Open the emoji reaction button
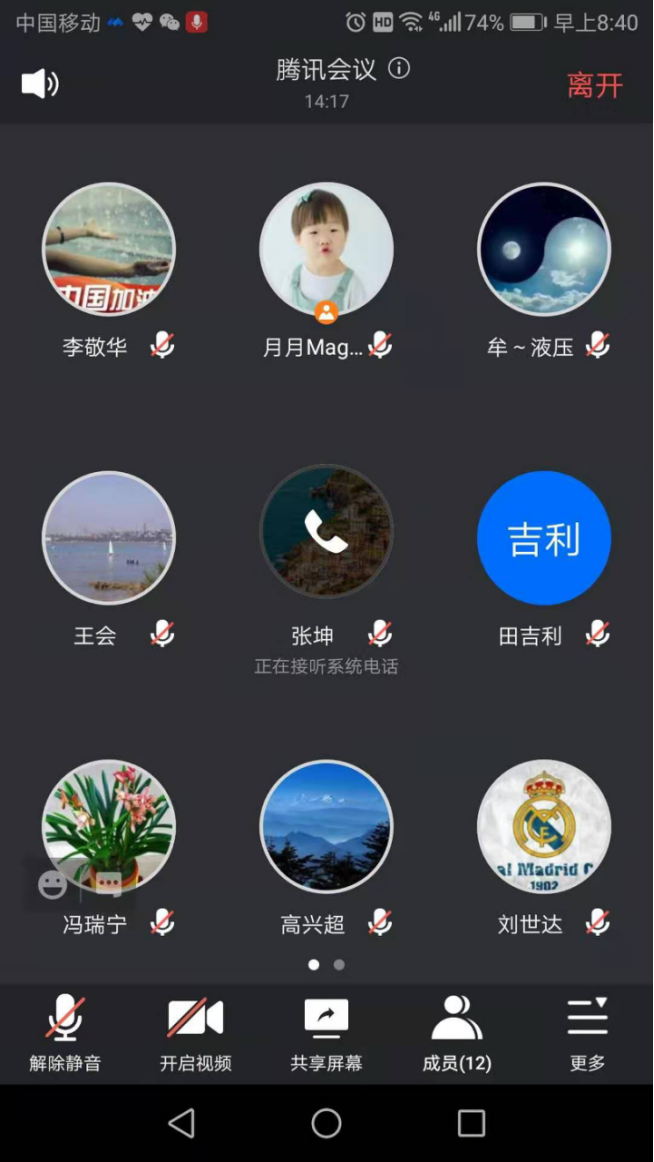The height and width of the screenshot is (1162, 654). (x=52, y=884)
